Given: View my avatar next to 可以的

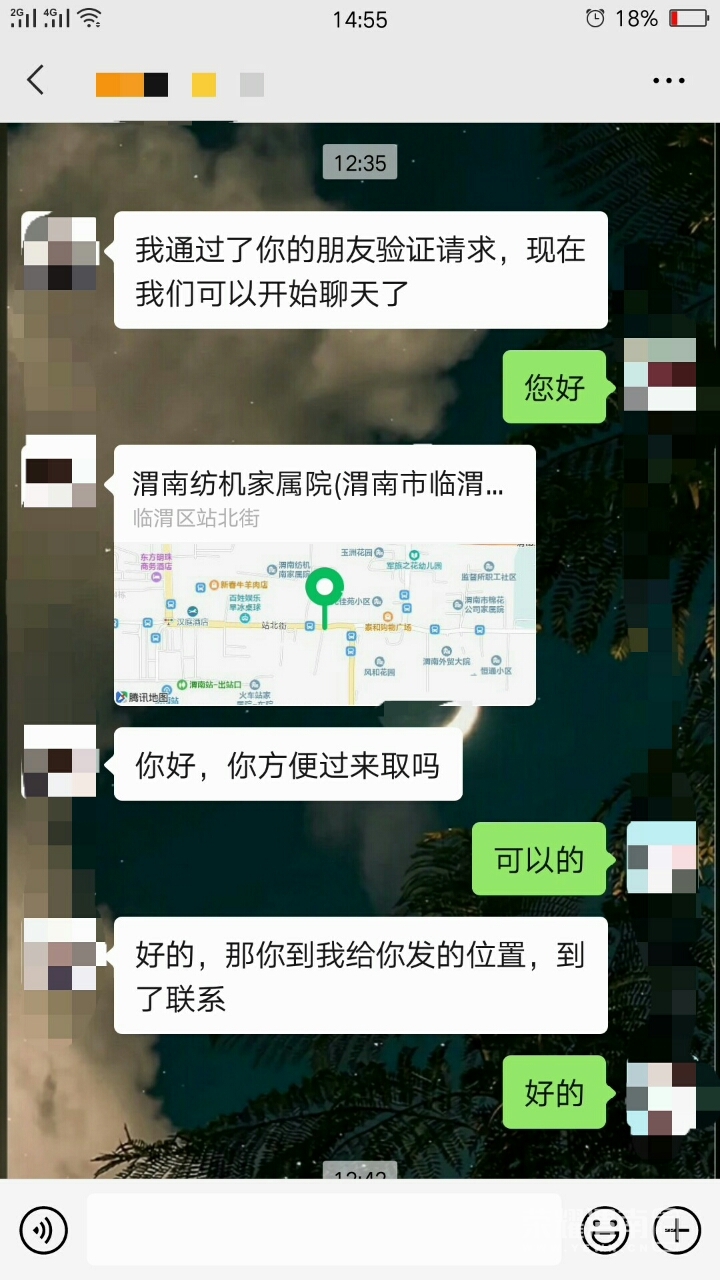Looking at the screenshot, I should point(661,858).
